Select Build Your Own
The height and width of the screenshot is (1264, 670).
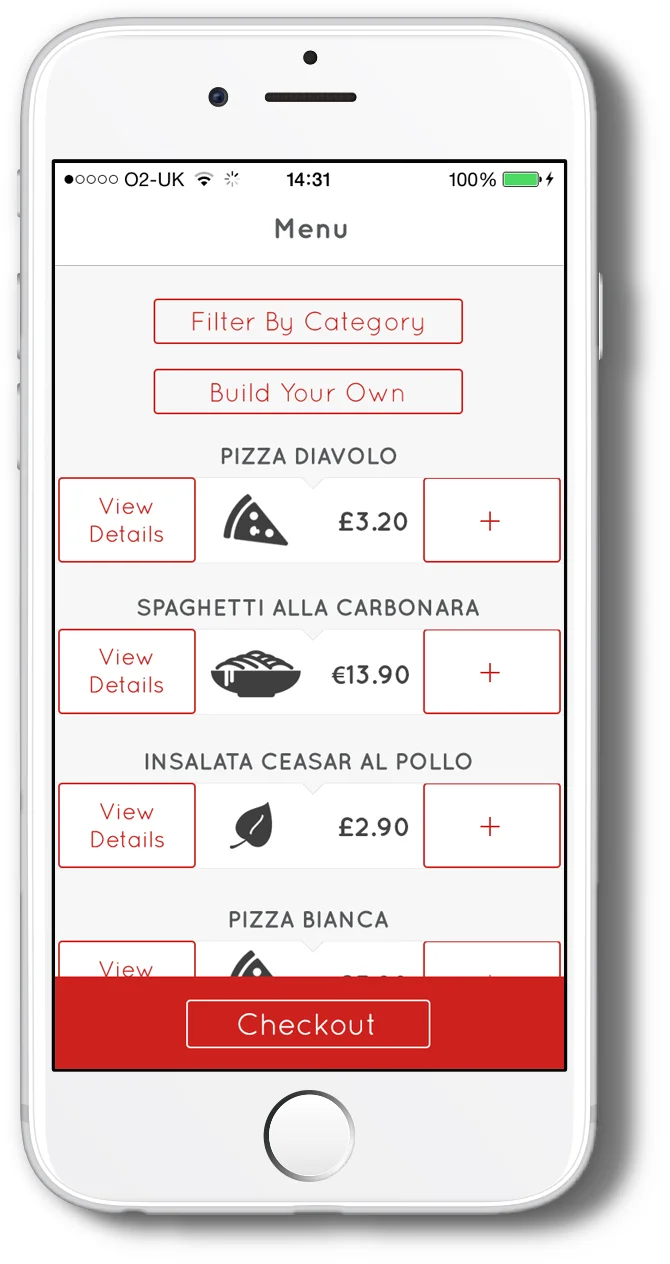point(308,392)
